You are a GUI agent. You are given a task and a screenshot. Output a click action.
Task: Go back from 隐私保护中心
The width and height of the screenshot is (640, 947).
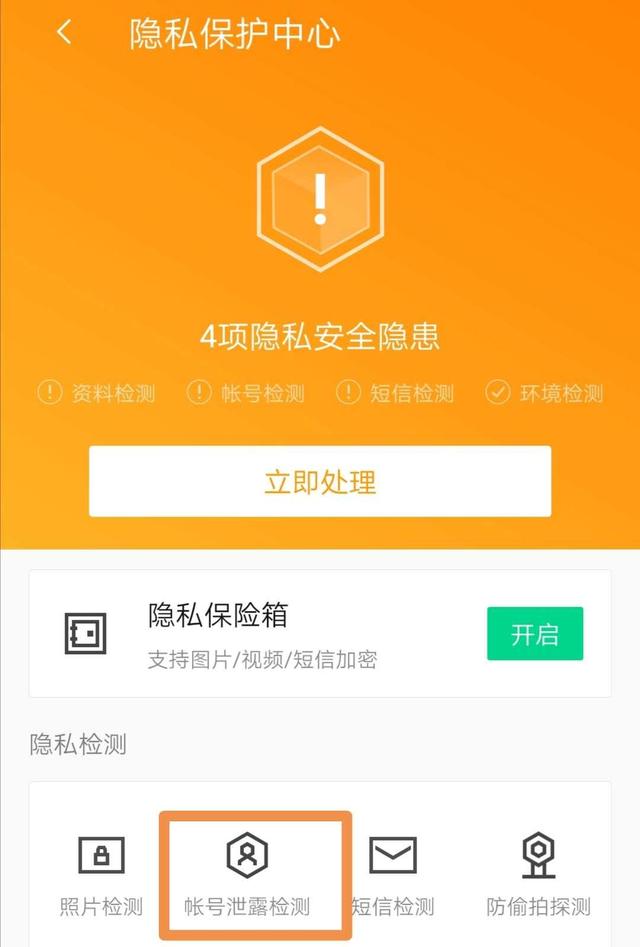coord(64,33)
